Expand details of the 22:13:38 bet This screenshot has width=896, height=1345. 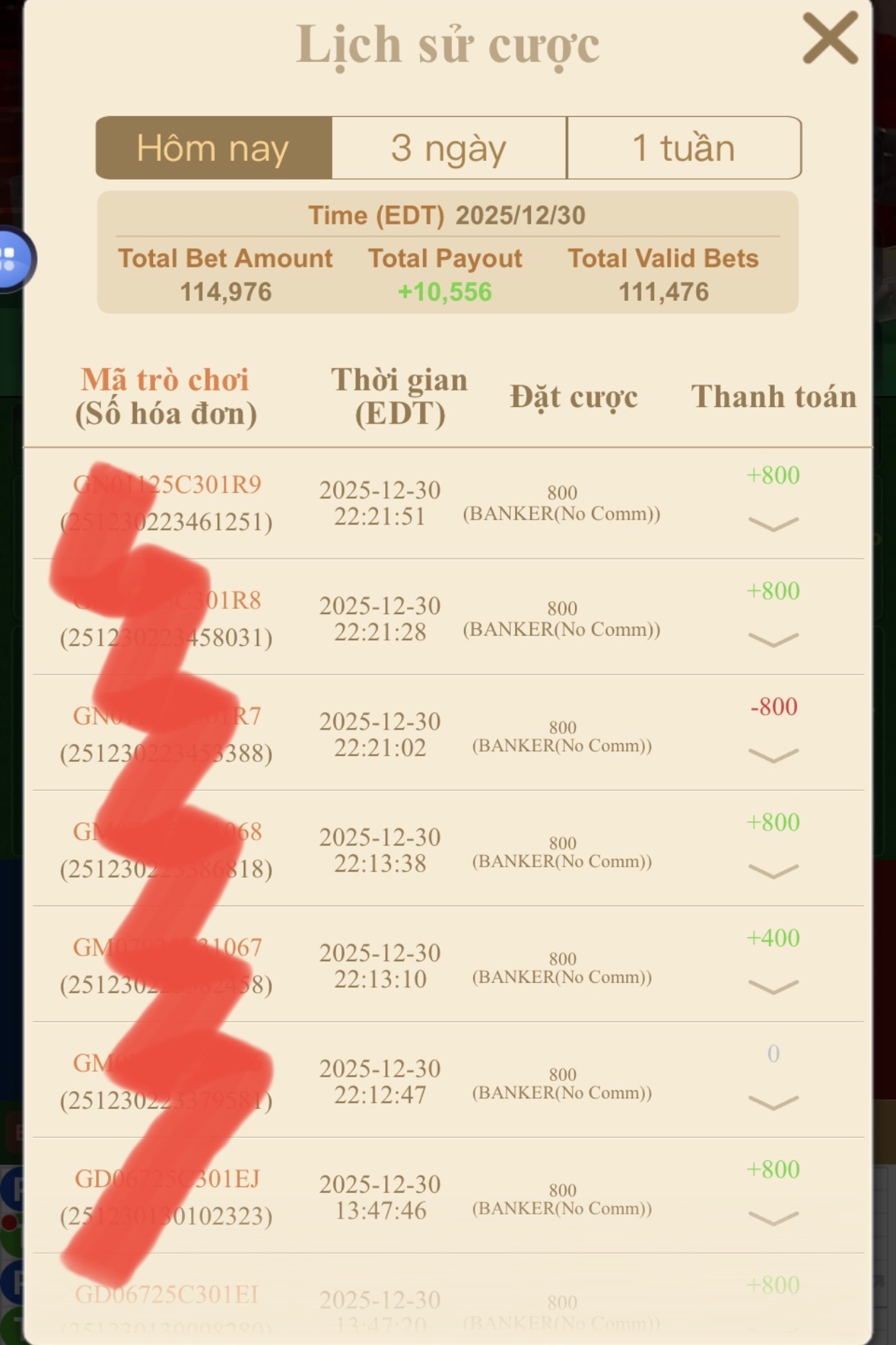[x=773, y=871]
